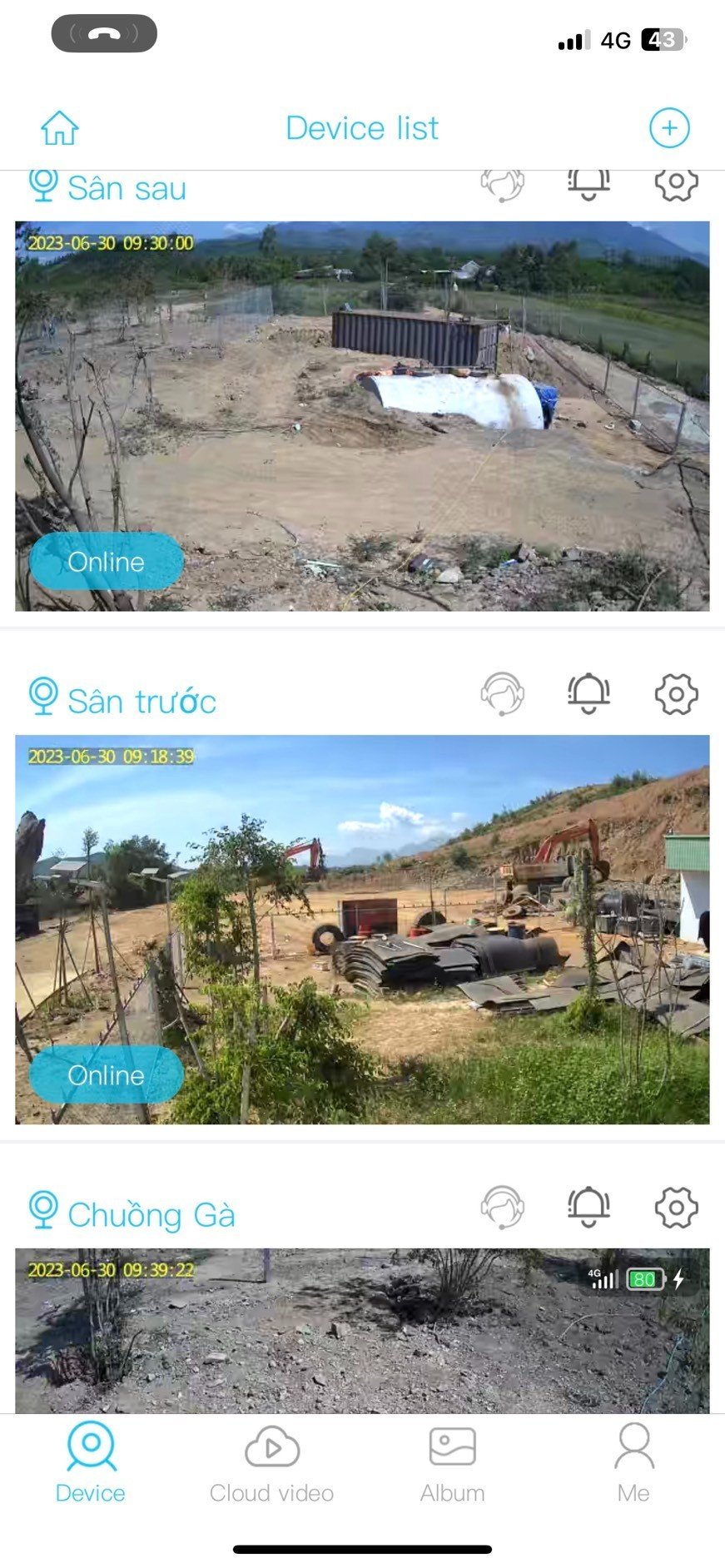The width and height of the screenshot is (725, 1568).
Task: Open customer support for Chuồng Gà
Action: [x=503, y=1207]
